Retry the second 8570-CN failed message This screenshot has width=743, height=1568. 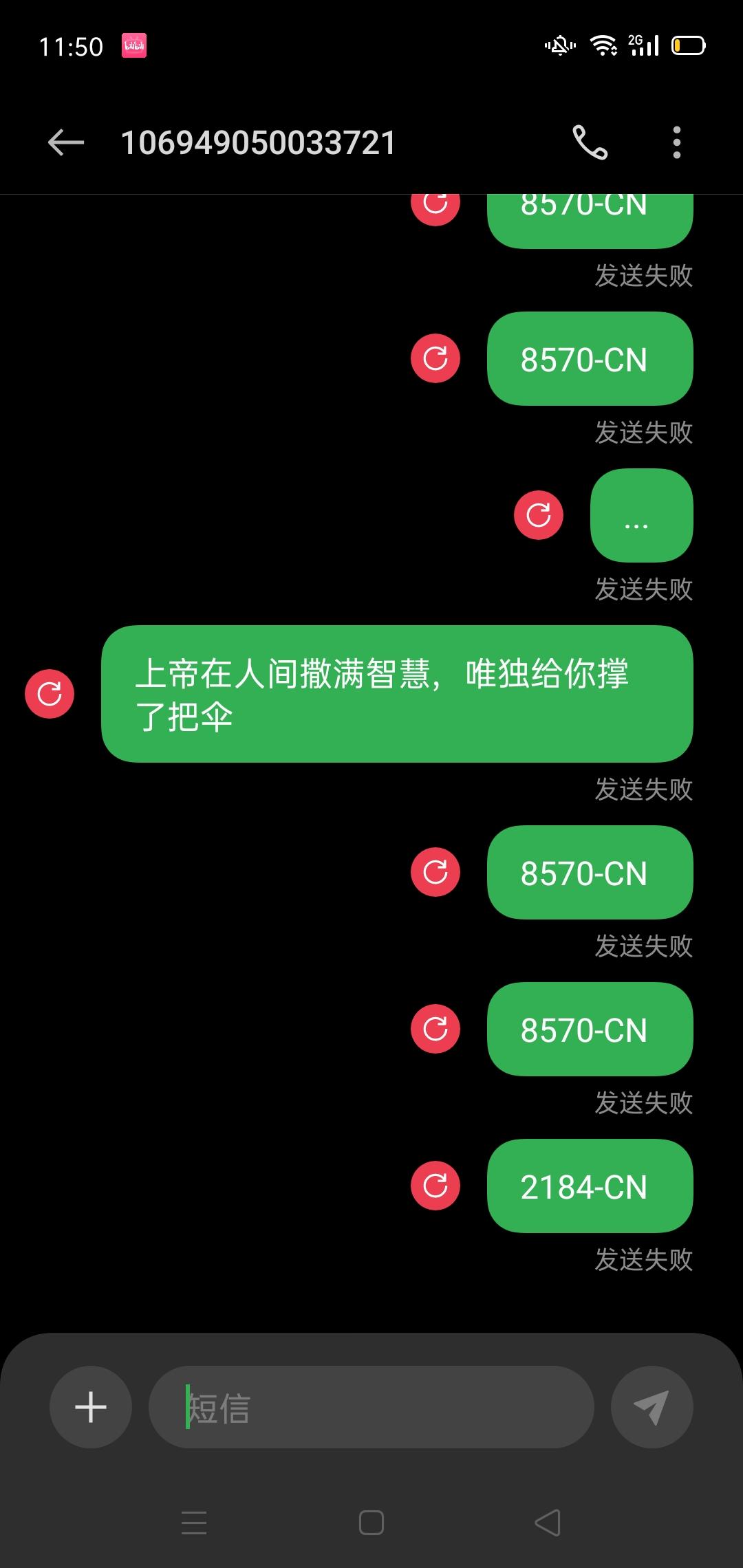coord(434,357)
